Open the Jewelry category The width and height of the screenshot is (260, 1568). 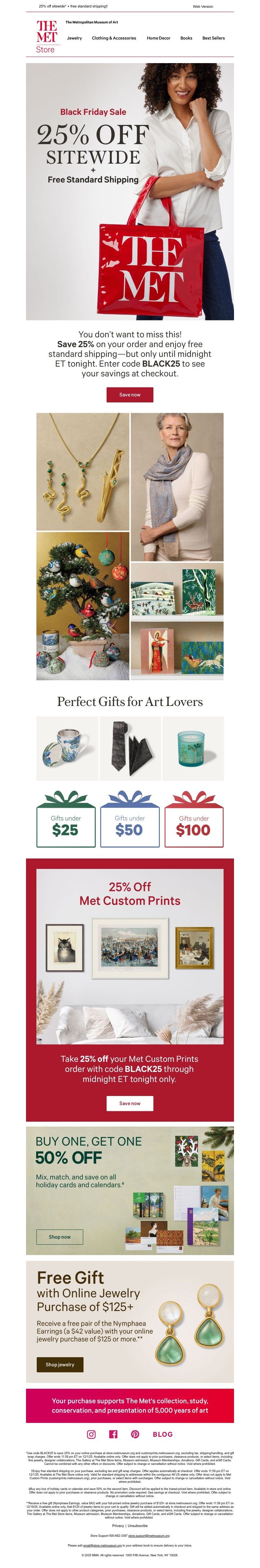(74, 38)
